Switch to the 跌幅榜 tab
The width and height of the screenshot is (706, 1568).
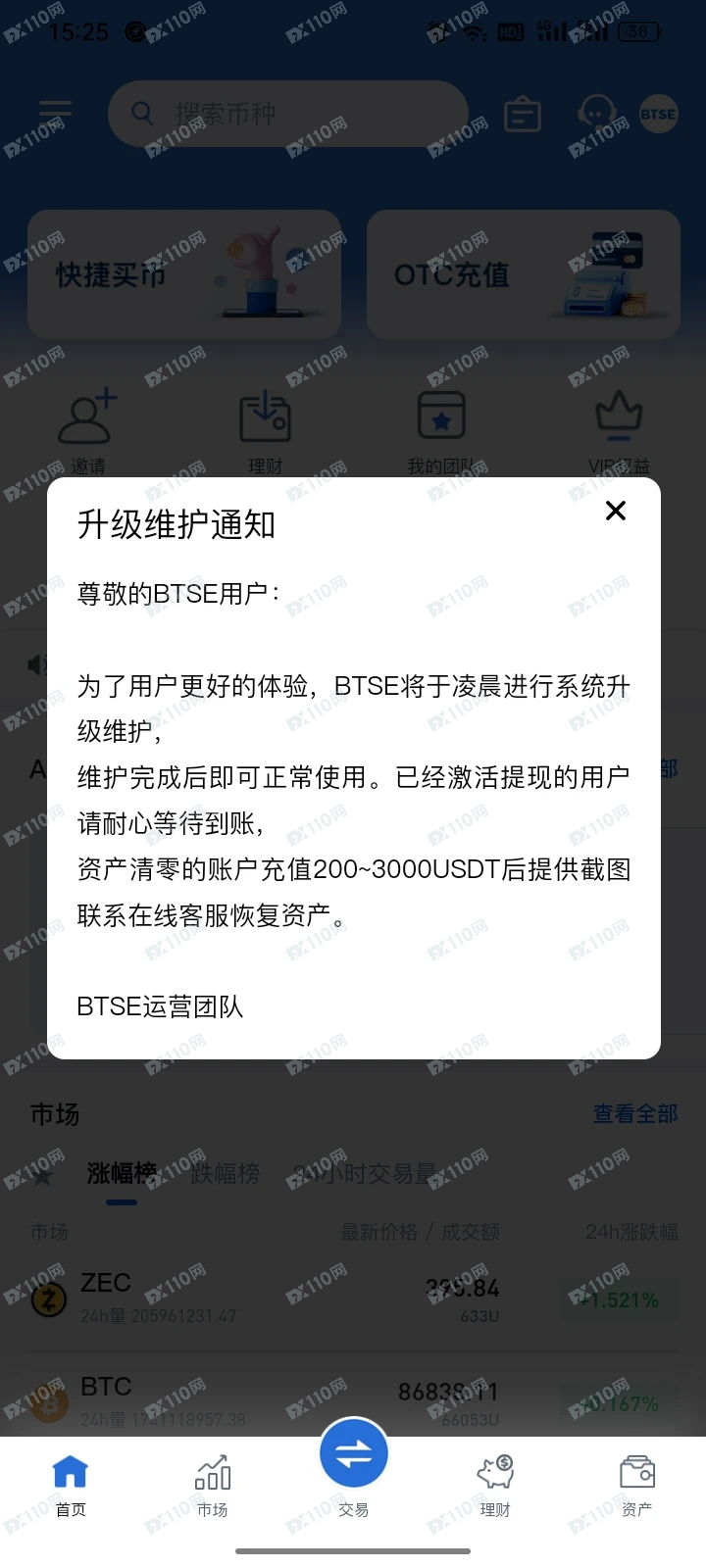tap(225, 1173)
